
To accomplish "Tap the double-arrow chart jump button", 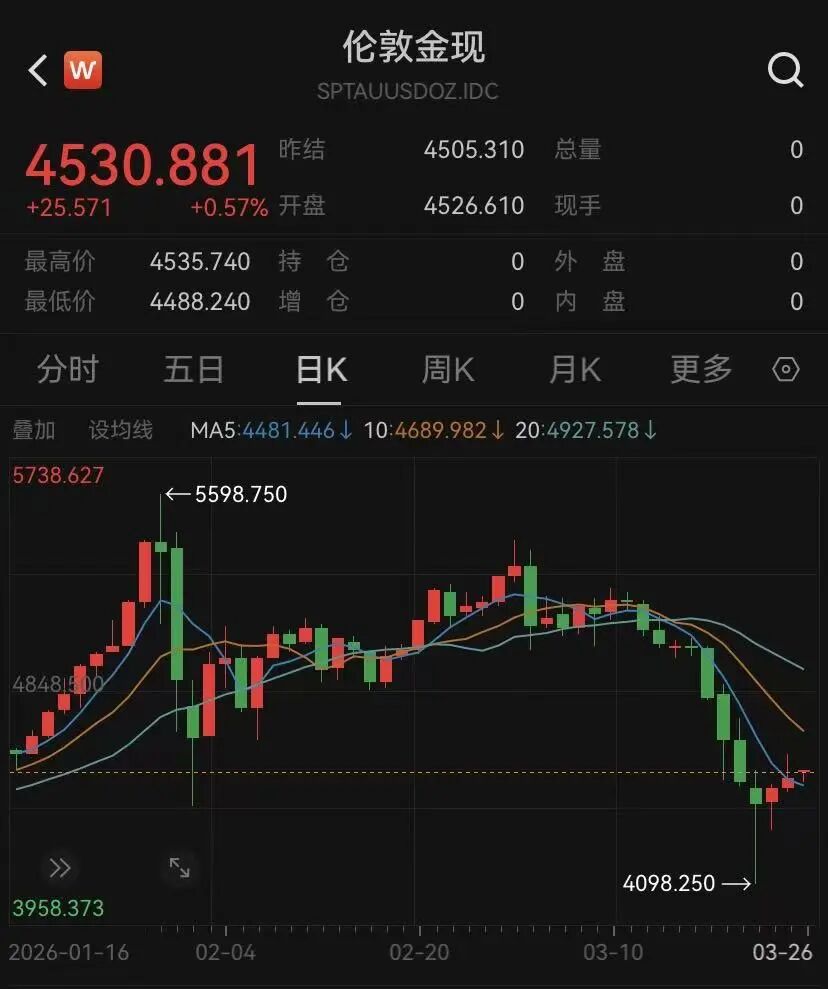I will pos(60,867).
